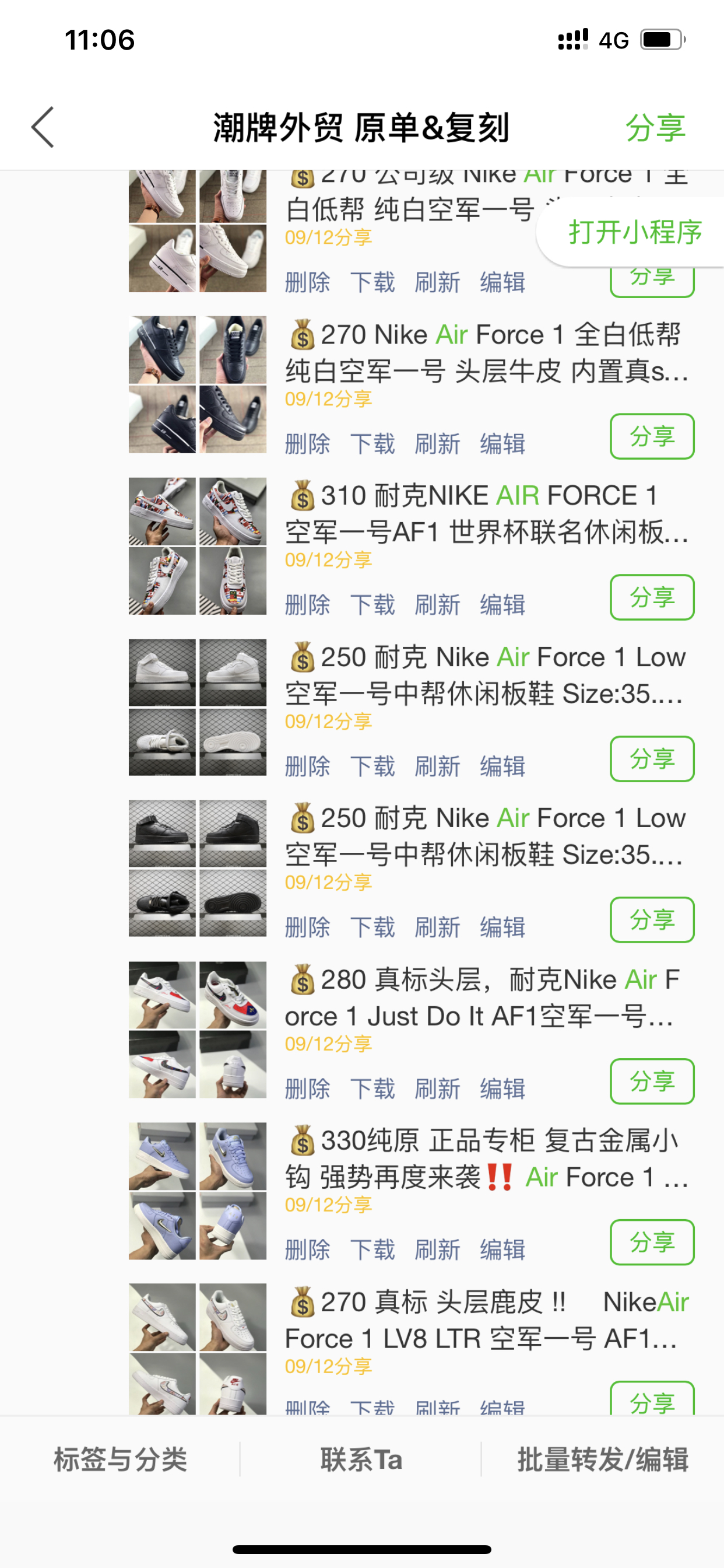Download the 330纯原 复古金属小钩 listing
This screenshot has height=1568, width=724.
[372, 1249]
